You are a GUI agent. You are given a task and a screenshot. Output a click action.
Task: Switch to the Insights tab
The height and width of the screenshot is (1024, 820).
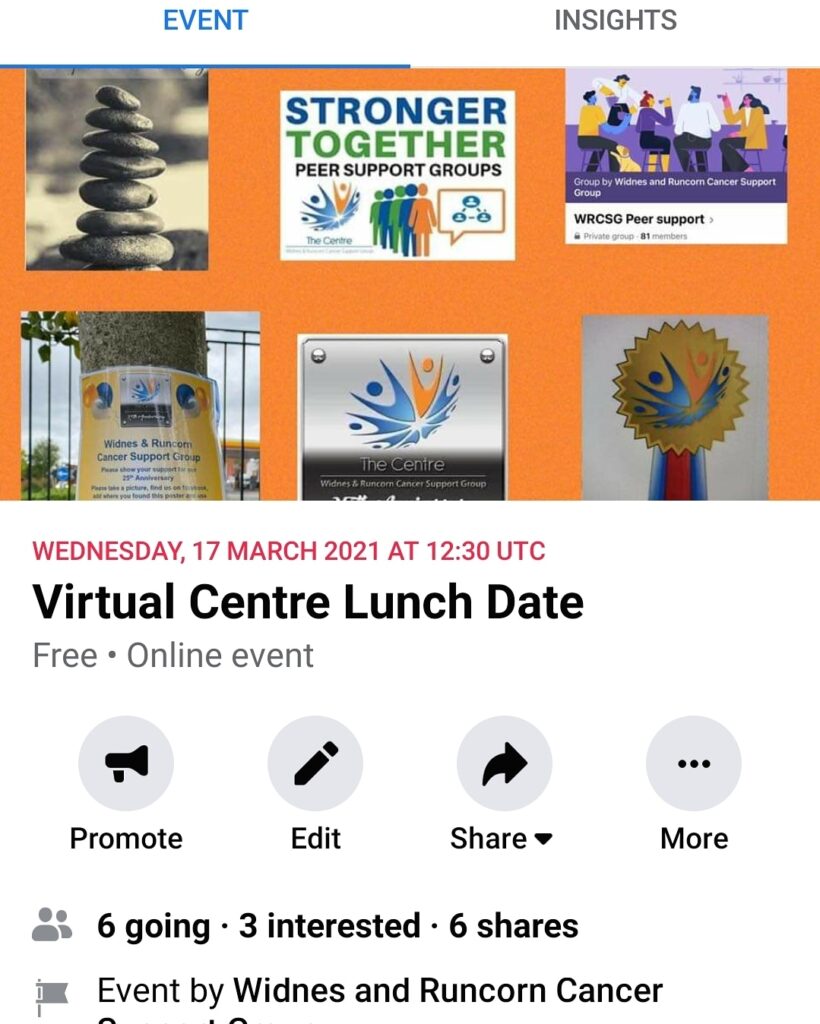(615, 20)
